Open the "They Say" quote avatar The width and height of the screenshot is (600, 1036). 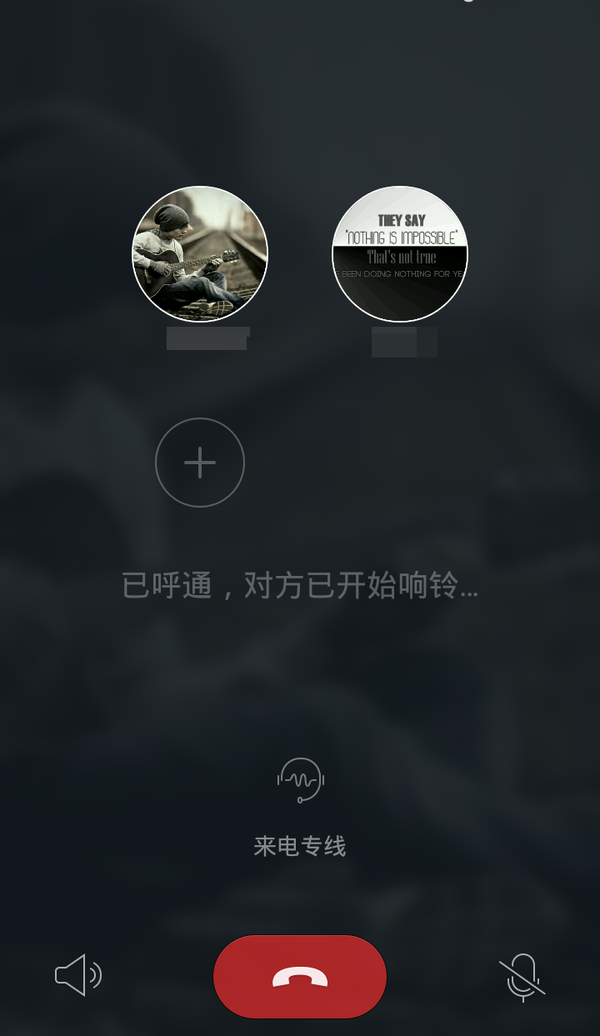(400, 254)
